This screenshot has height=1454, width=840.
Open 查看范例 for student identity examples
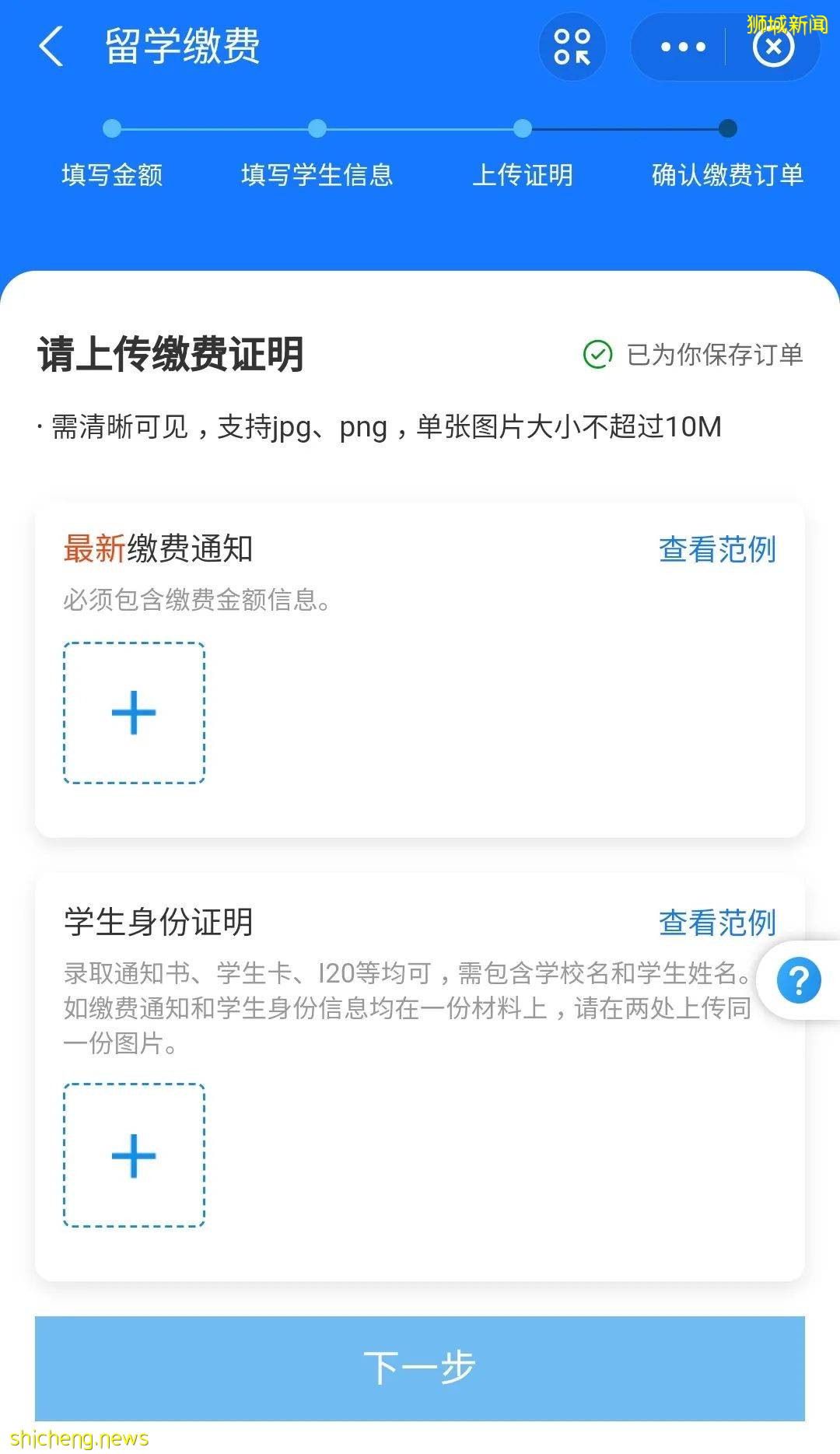(716, 923)
